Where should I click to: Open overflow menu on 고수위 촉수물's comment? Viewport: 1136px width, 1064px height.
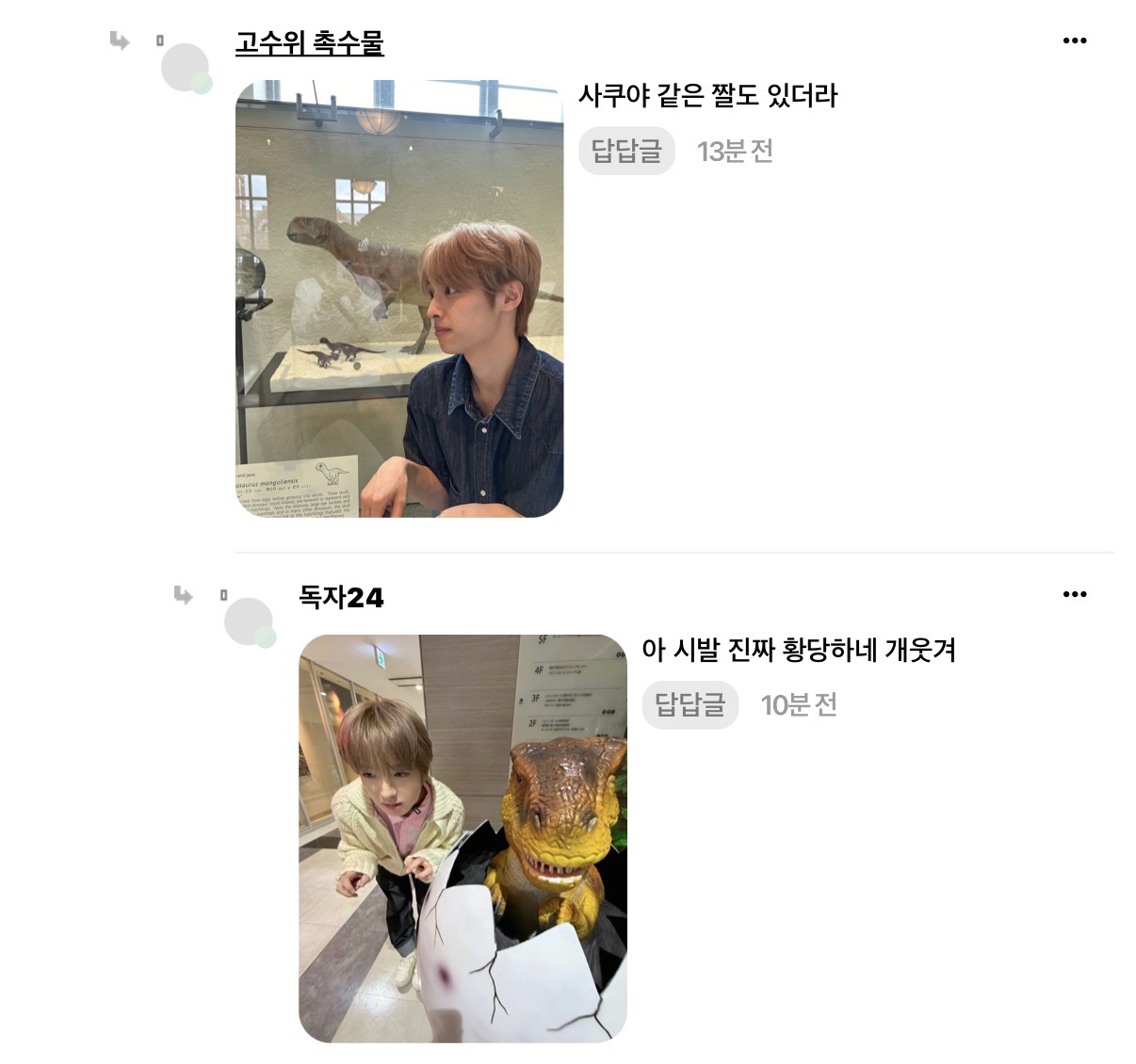(1074, 40)
